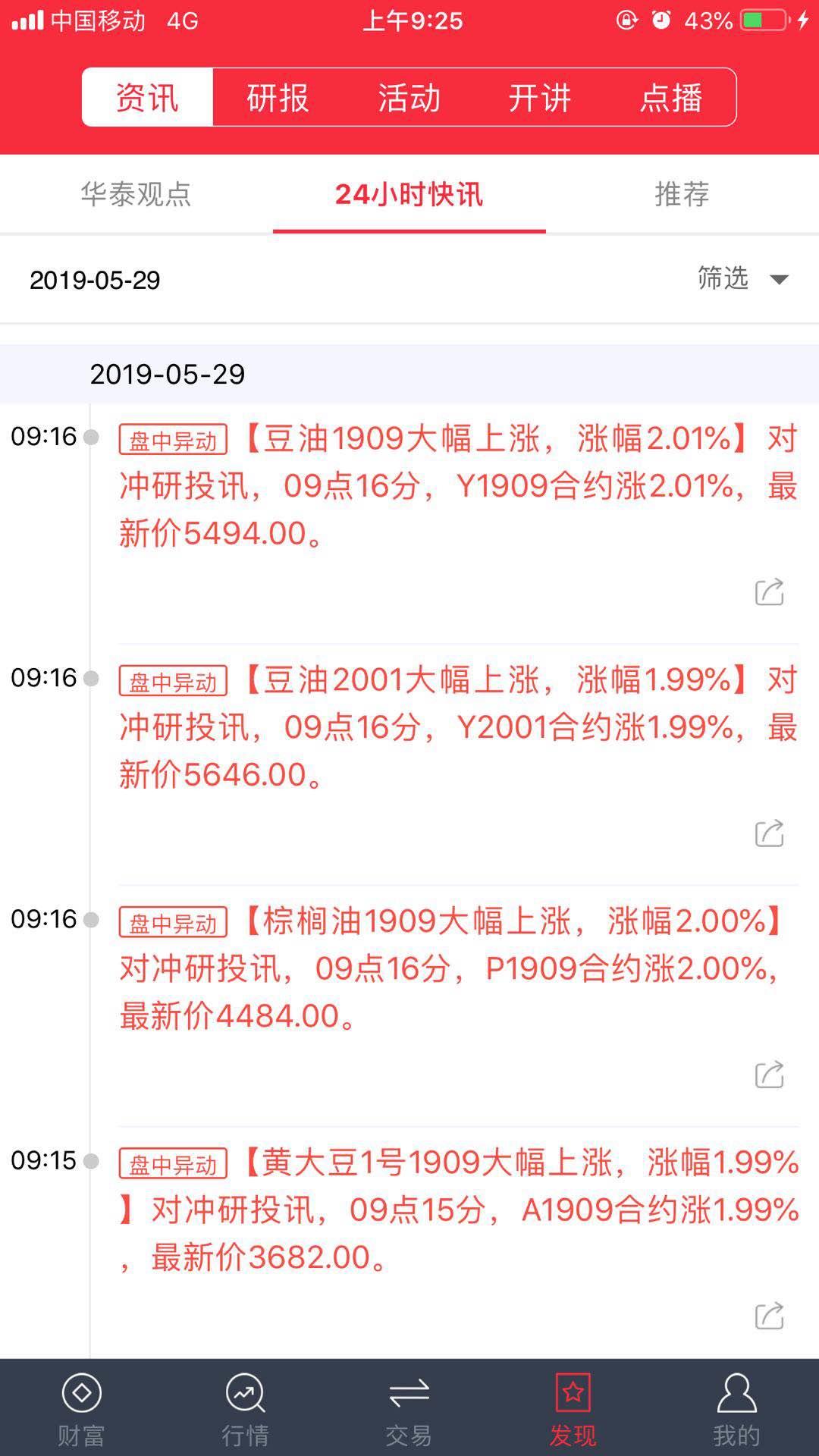Switch to the 研报 tab
Screen dimensions: 819x1456
[x=276, y=98]
